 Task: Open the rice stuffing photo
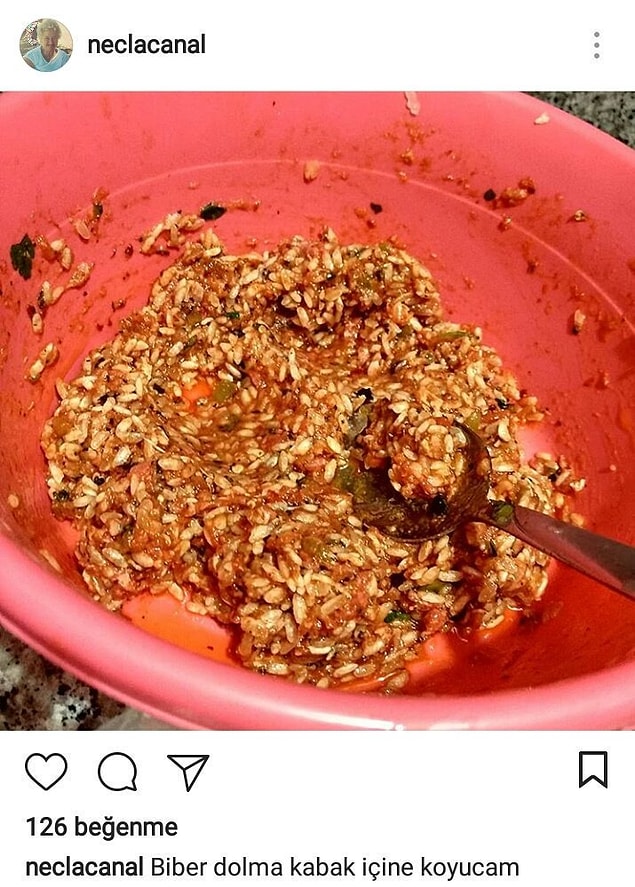tap(317, 410)
